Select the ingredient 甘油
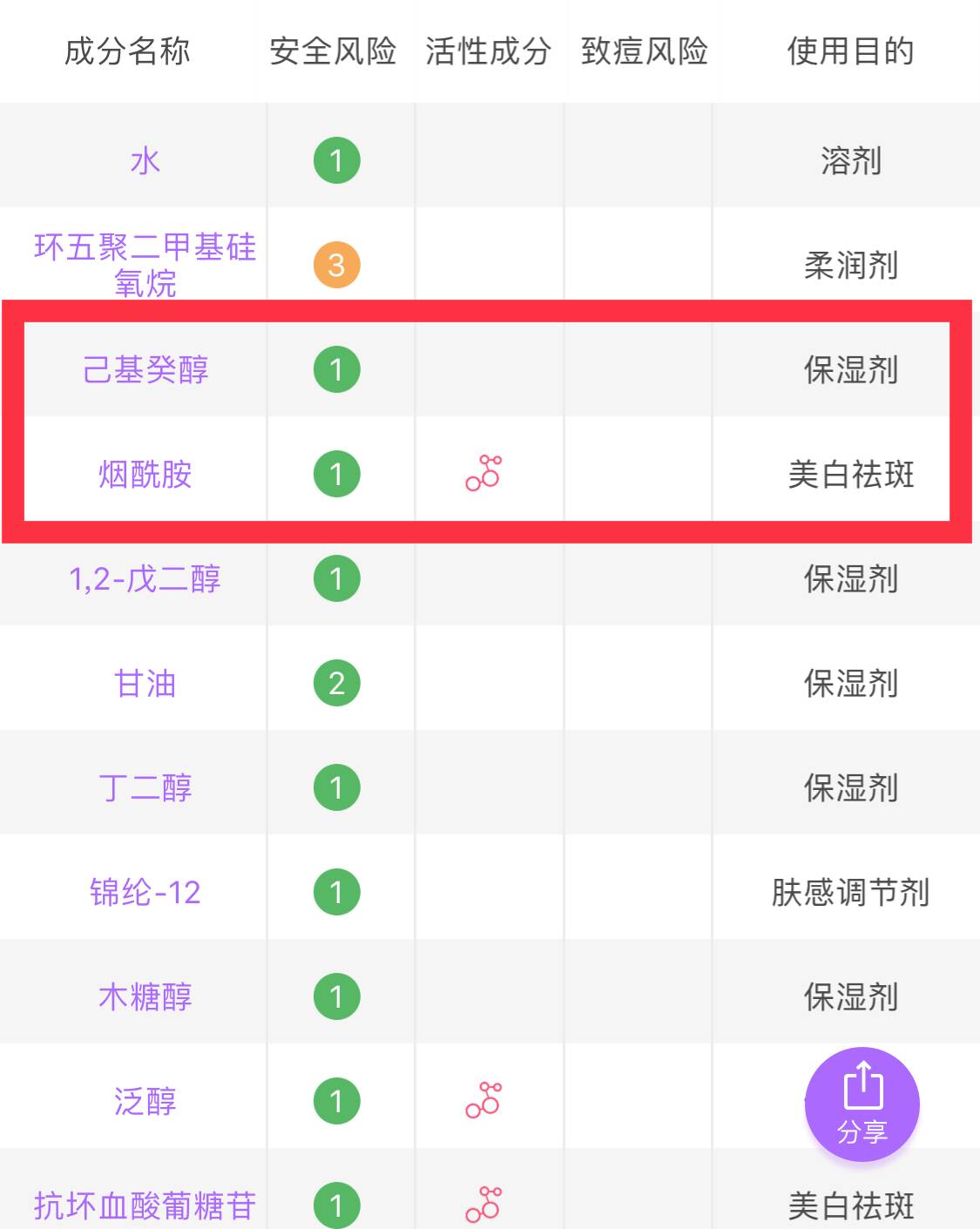Viewport: 980px width, 1229px height. click(145, 685)
